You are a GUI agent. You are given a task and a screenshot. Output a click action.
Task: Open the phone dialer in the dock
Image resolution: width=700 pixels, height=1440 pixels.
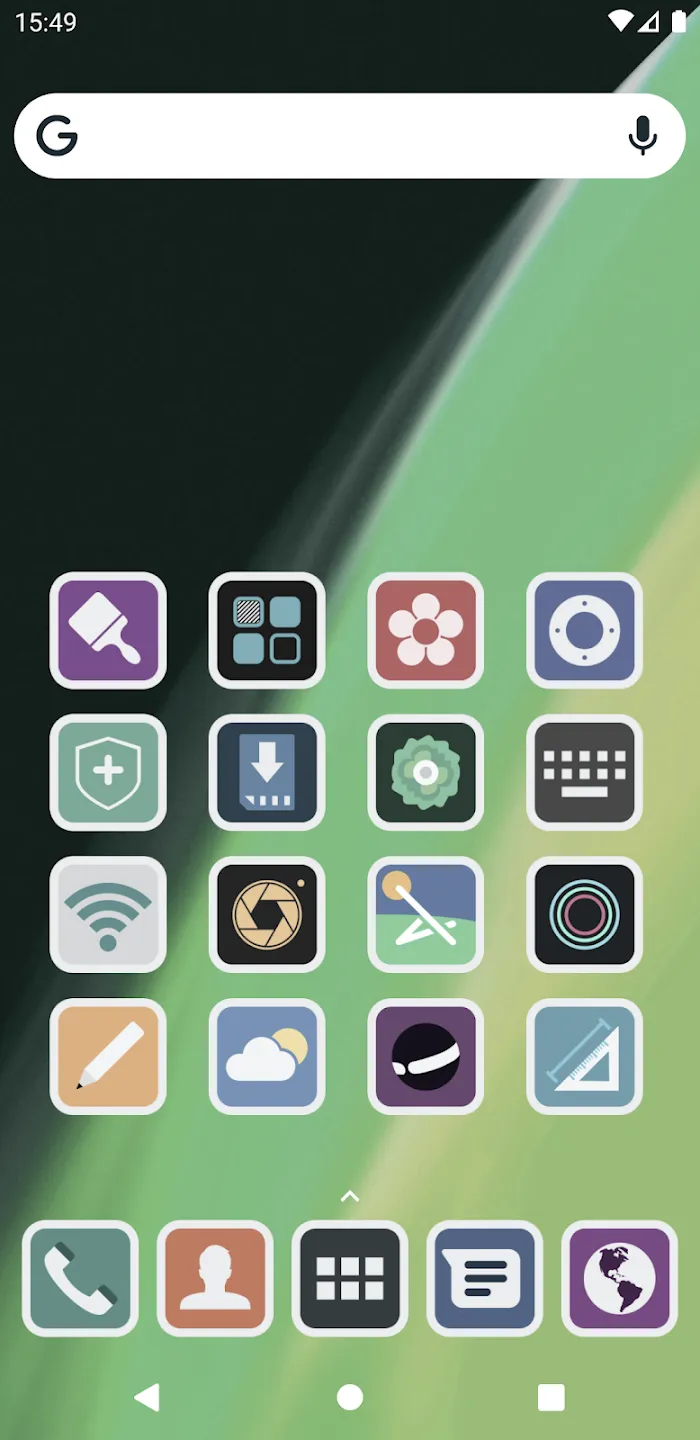80,1278
